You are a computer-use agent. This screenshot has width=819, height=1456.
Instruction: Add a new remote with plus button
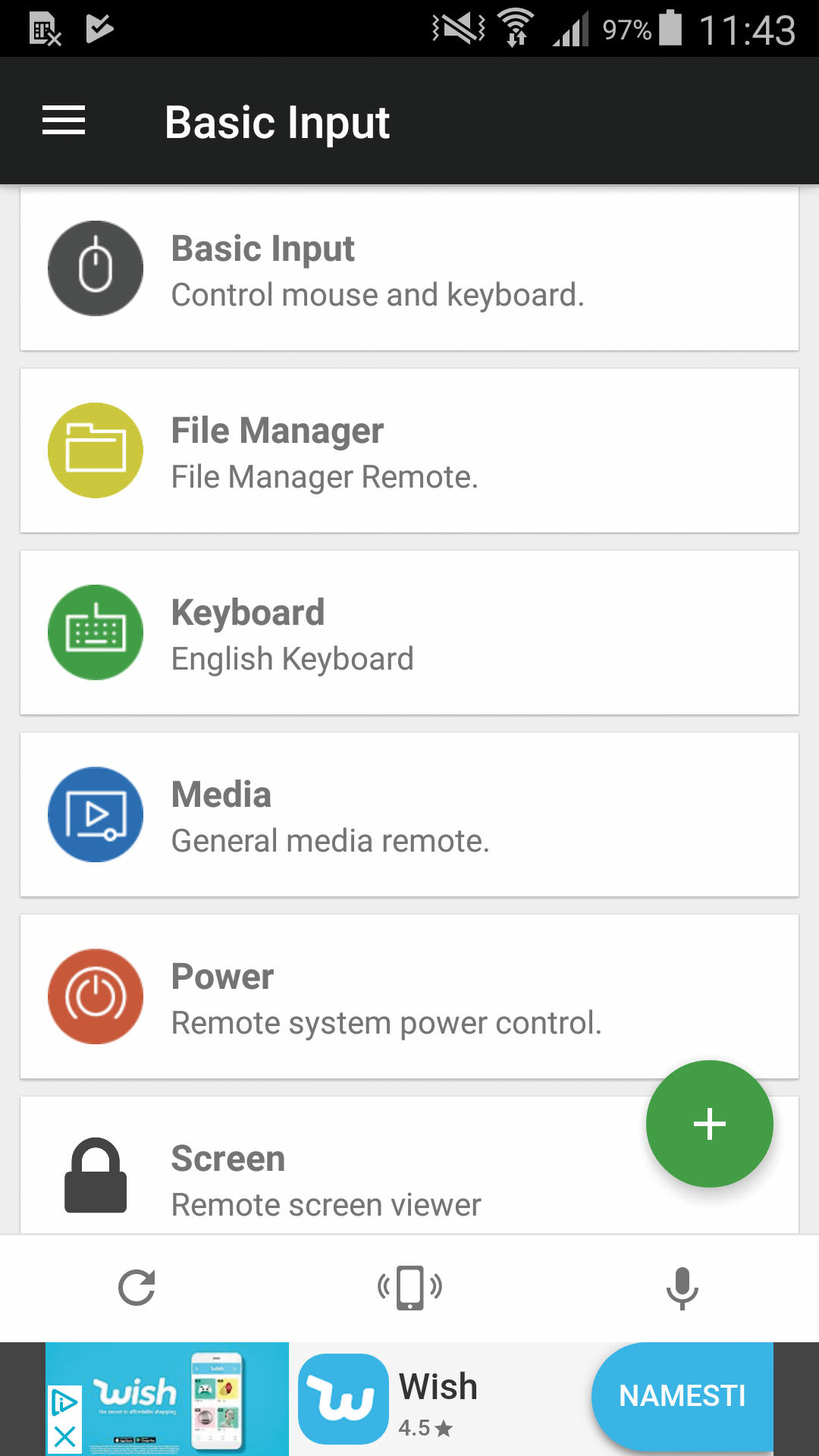coord(710,1124)
